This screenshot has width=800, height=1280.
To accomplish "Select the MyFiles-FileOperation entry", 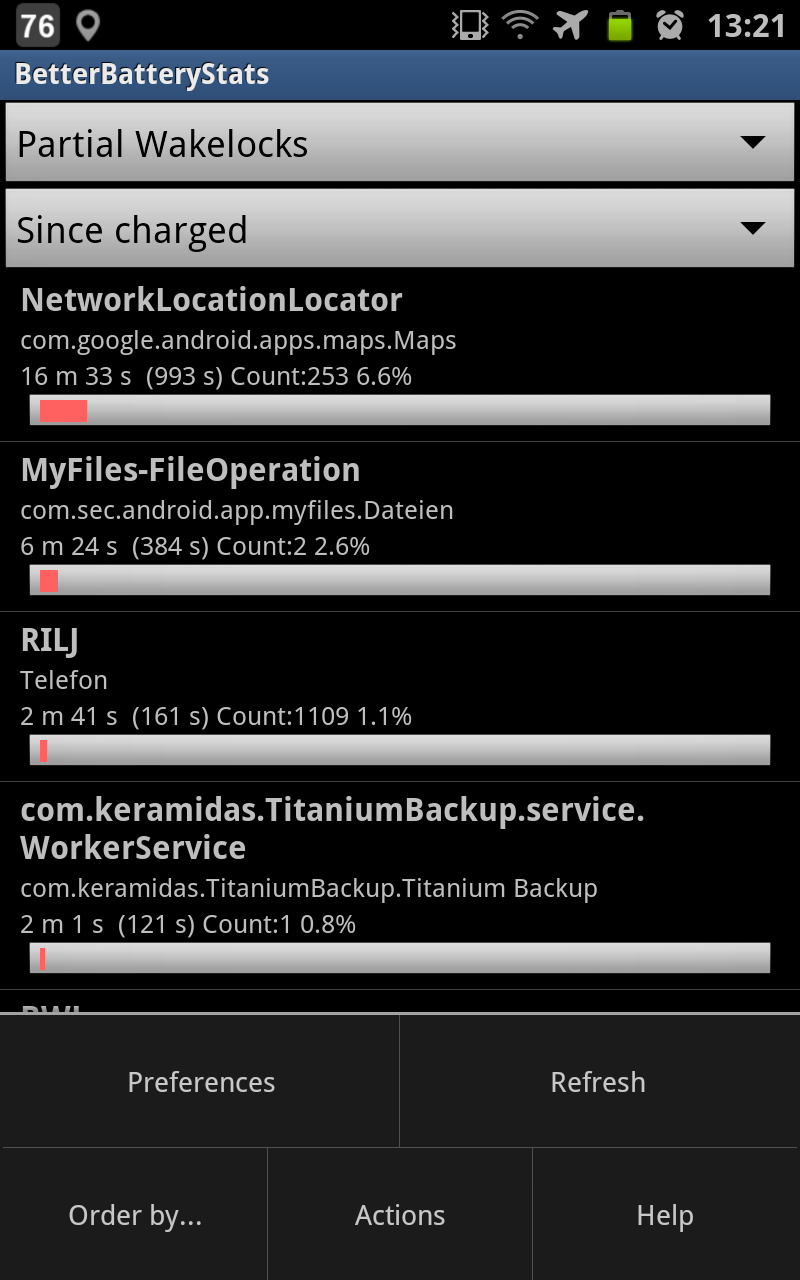I will click(x=400, y=527).
